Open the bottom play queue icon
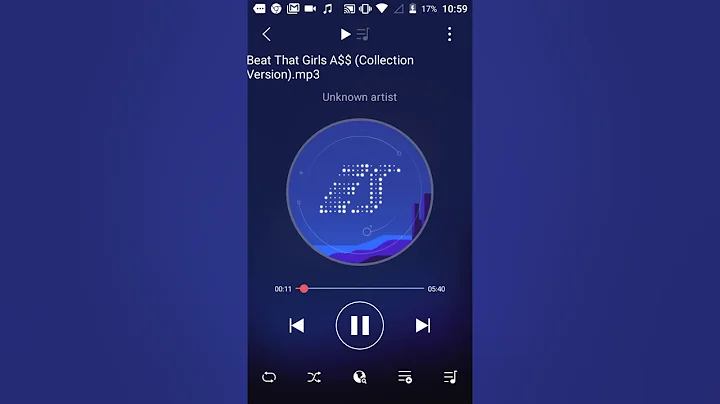The height and width of the screenshot is (404, 720). 450,377
